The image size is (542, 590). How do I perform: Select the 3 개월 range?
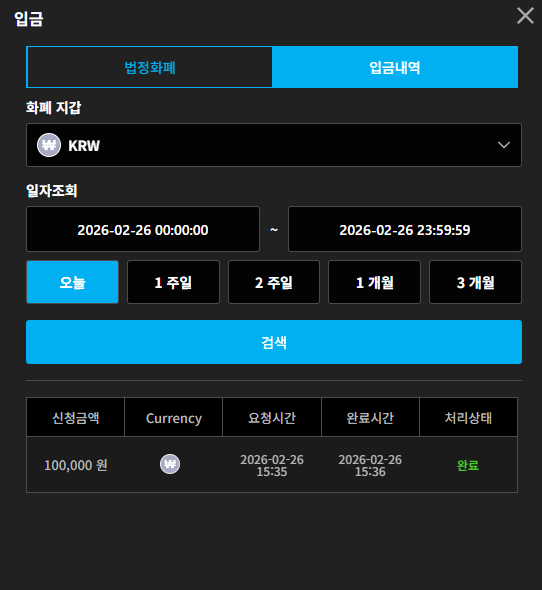pos(475,282)
